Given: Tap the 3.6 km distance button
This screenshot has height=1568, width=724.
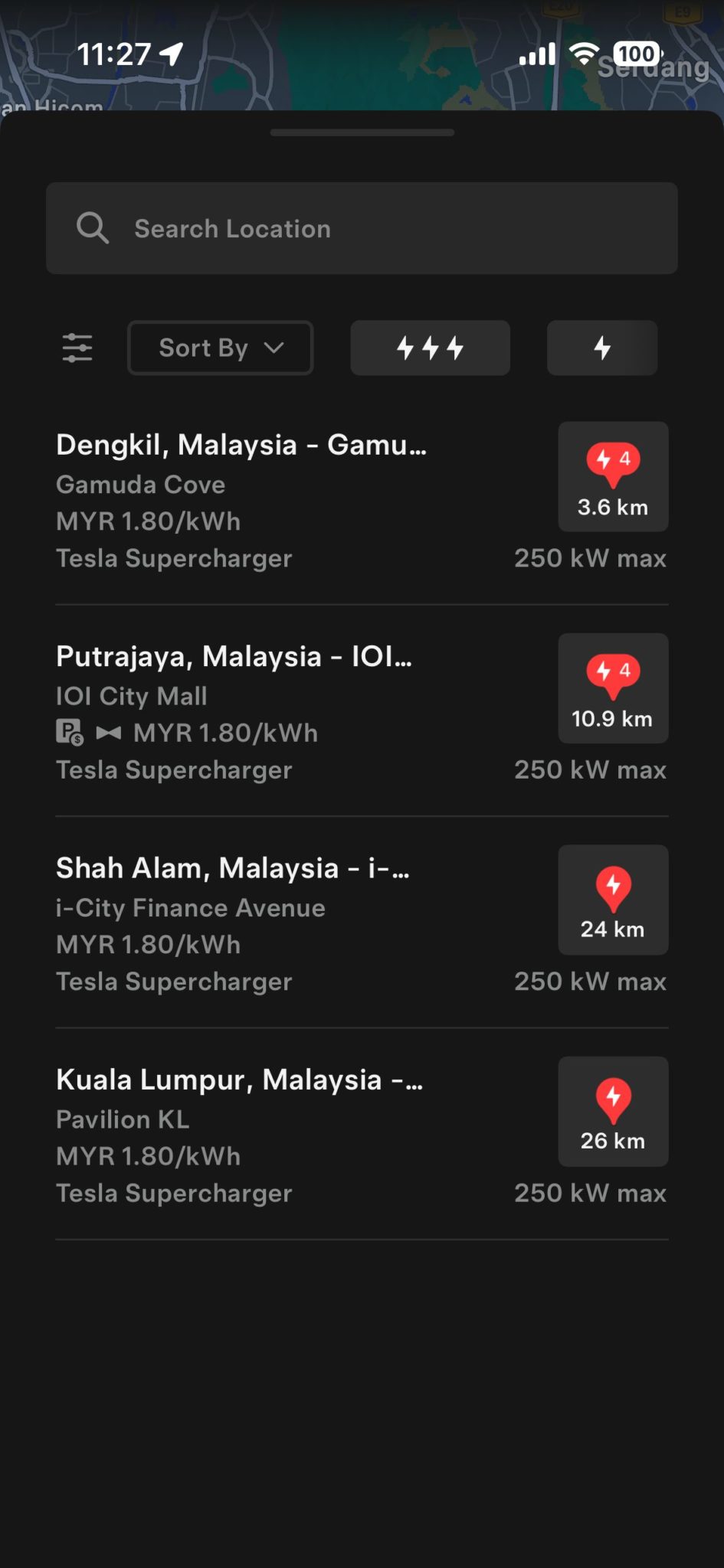Looking at the screenshot, I should (613, 477).
